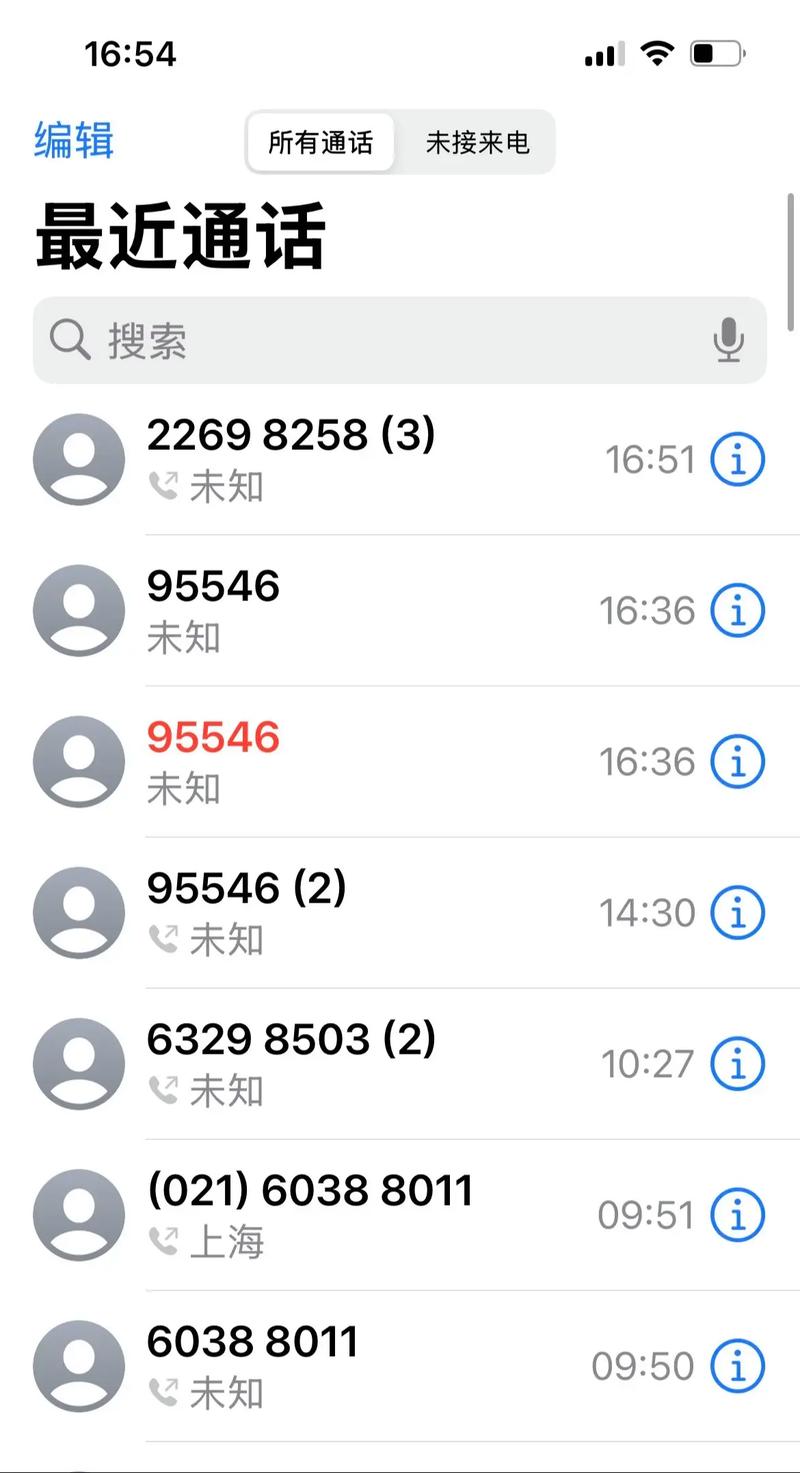This screenshot has height=1473, width=800.
Task: Tap the avatar beside the Shanghai number
Action: point(78,1215)
